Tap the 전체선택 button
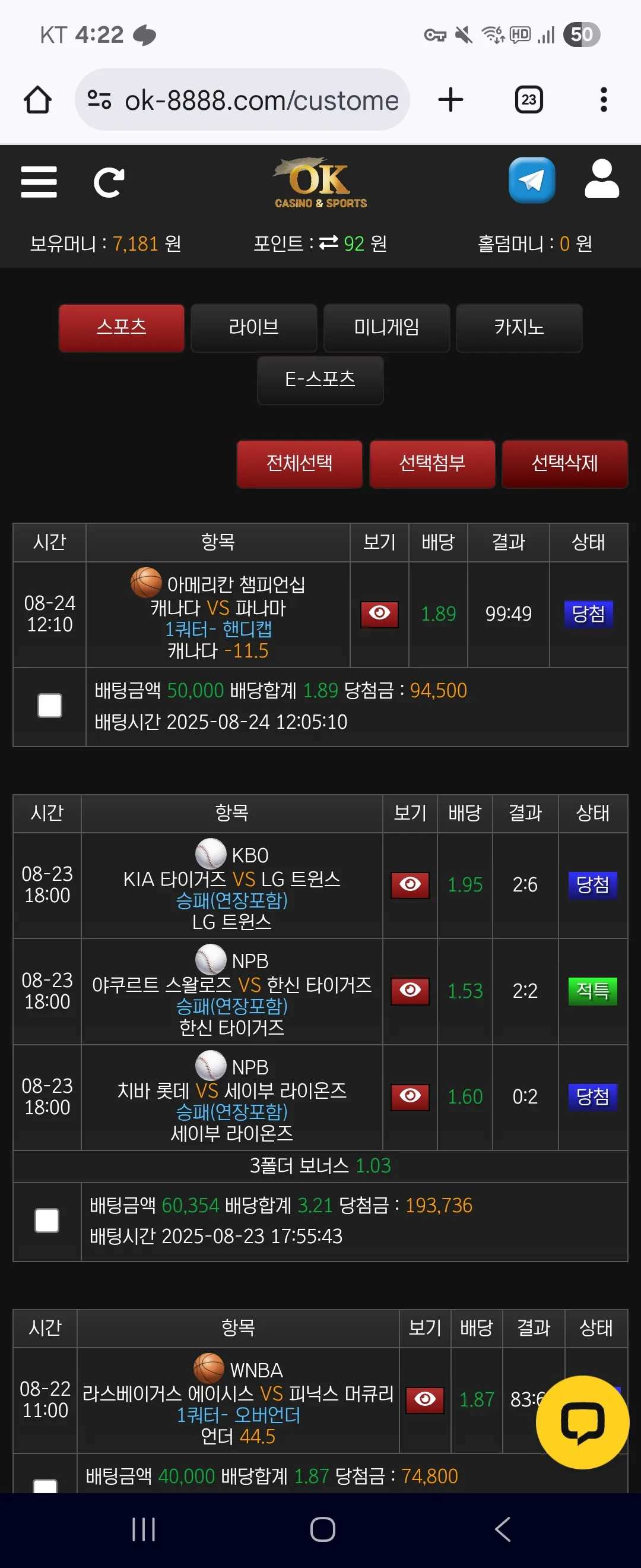This screenshot has width=641, height=1568. tap(299, 464)
